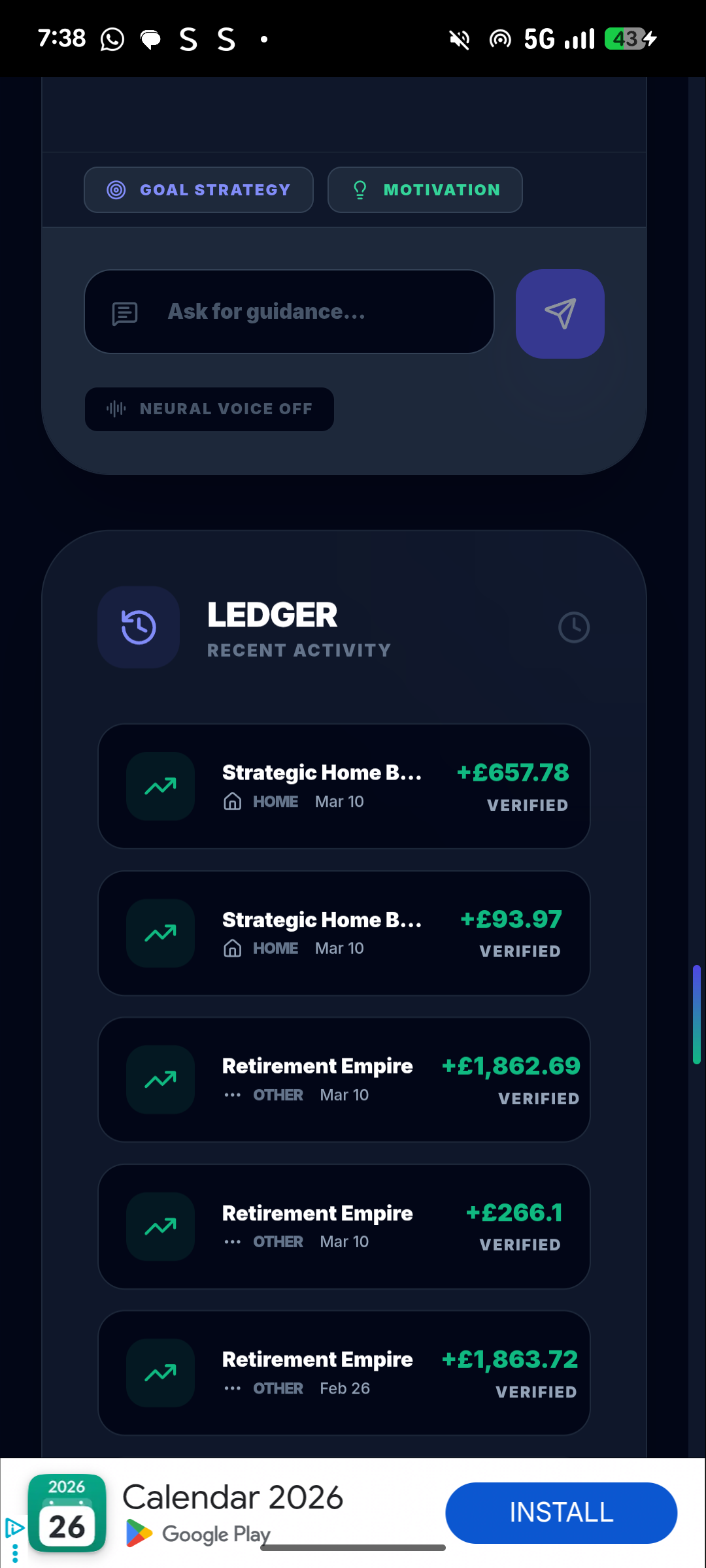View the +£266.1 Retirement Empire entry

(344, 1226)
